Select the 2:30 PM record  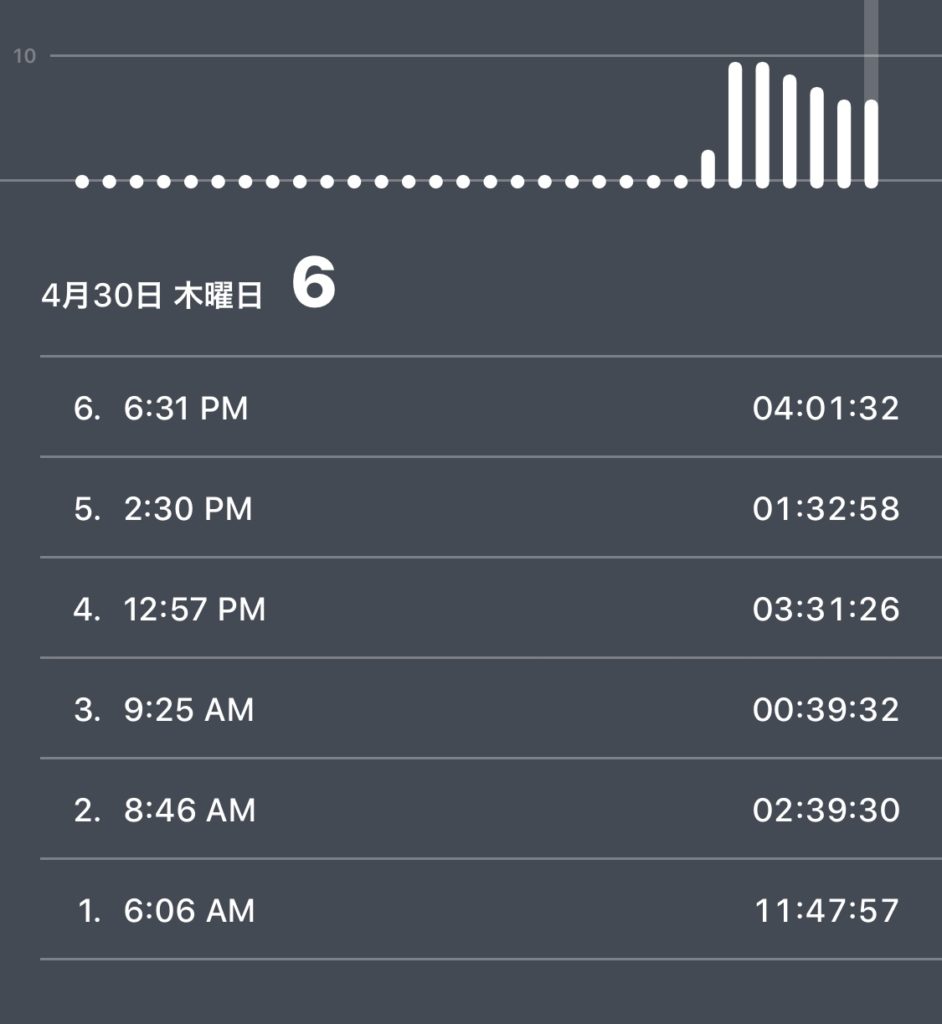pyautogui.click(x=470, y=509)
